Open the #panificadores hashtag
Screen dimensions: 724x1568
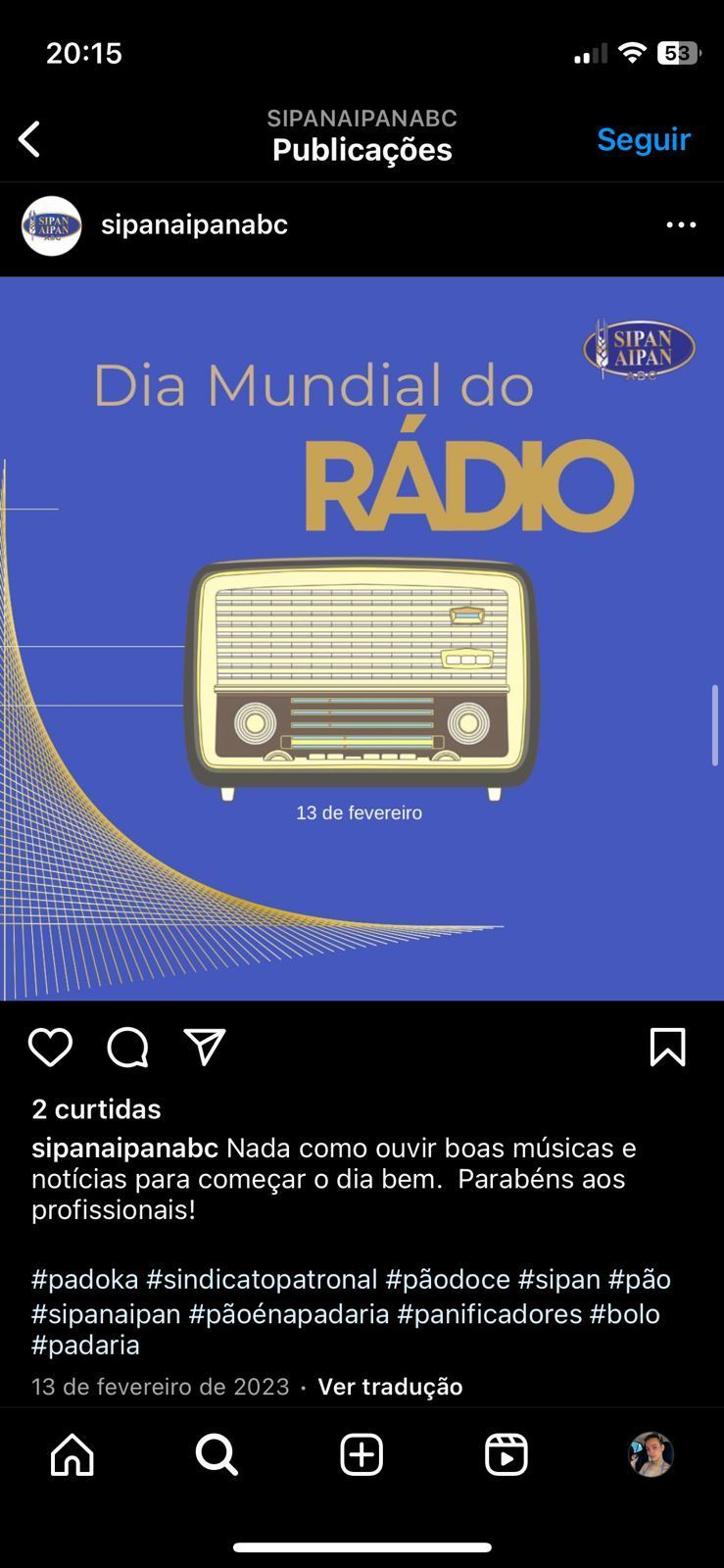[x=489, y=1314]
